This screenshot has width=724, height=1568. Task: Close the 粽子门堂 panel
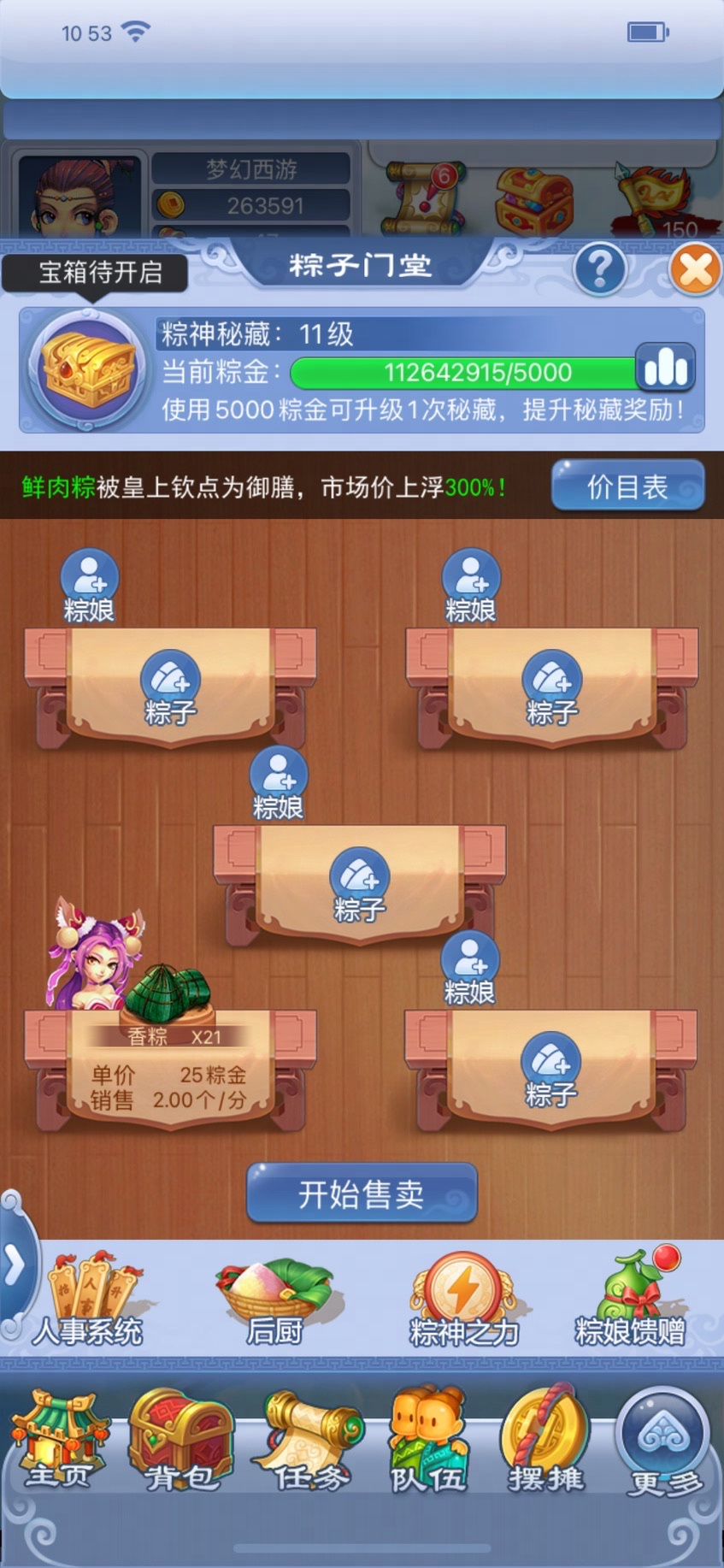(x=695, y=270)
